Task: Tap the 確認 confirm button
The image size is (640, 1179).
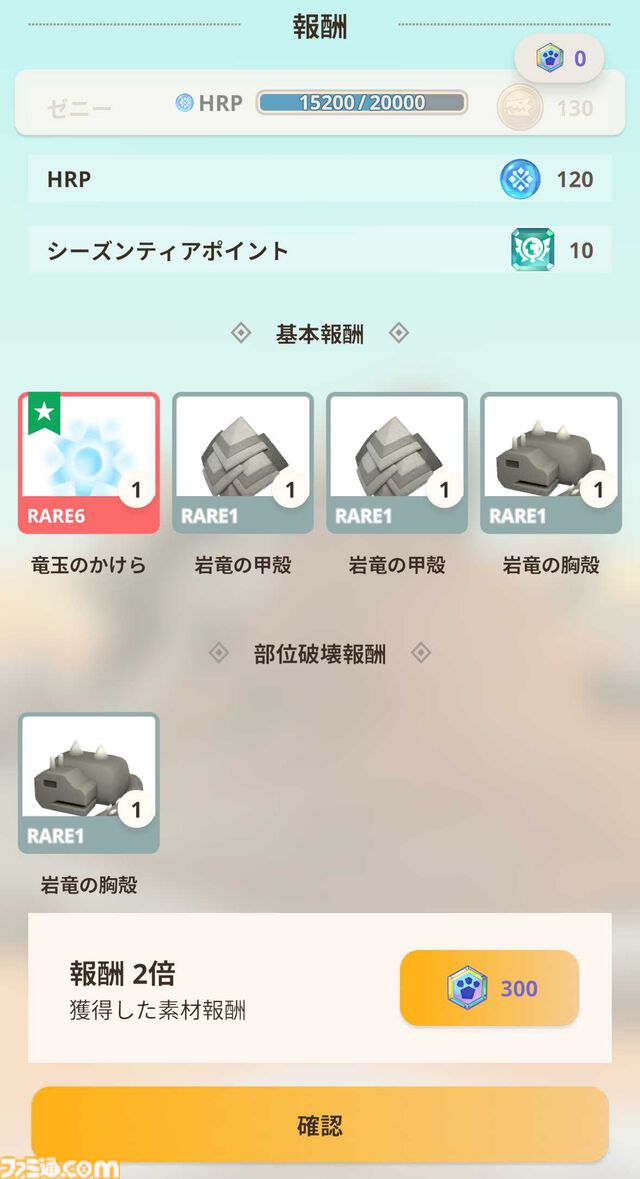Action: pyautogui.click(x=320, y=1125)
